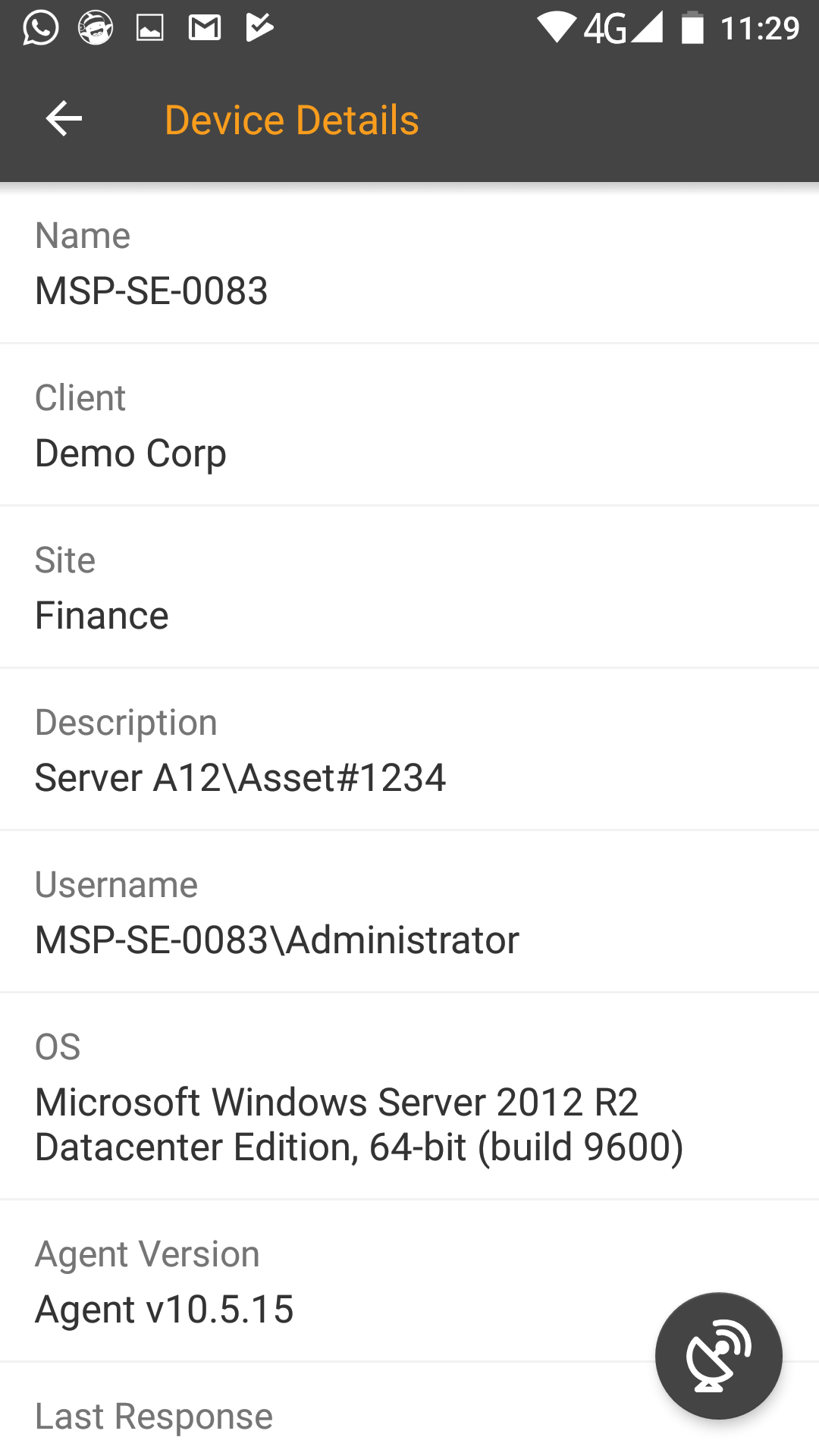
Task: Select the Administrator username value
Action: click(x=277, y=940)
